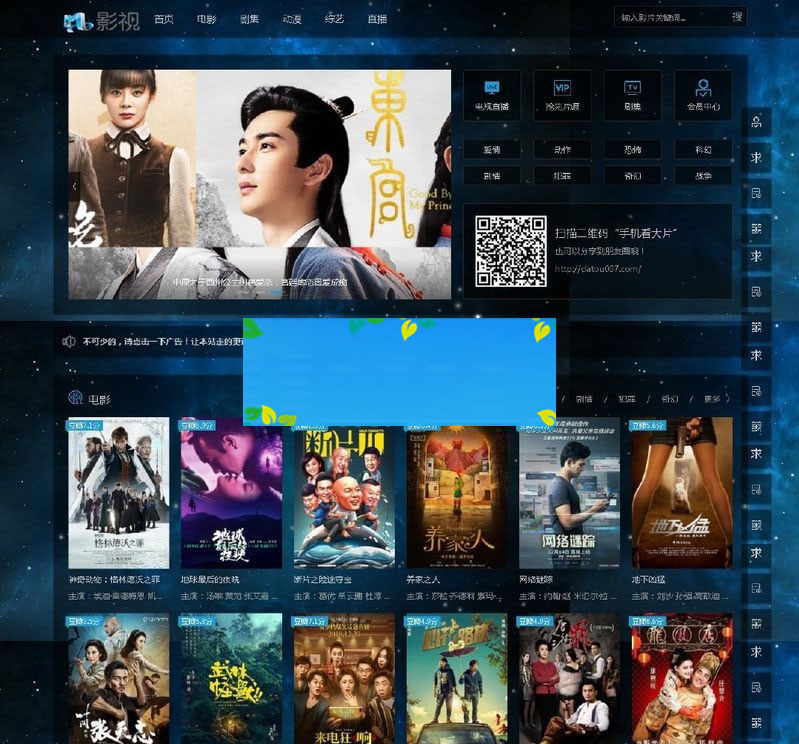Viewport: 799px width, 744px height.
Task: Go to the 动漫 section
Action: [291, 19]
